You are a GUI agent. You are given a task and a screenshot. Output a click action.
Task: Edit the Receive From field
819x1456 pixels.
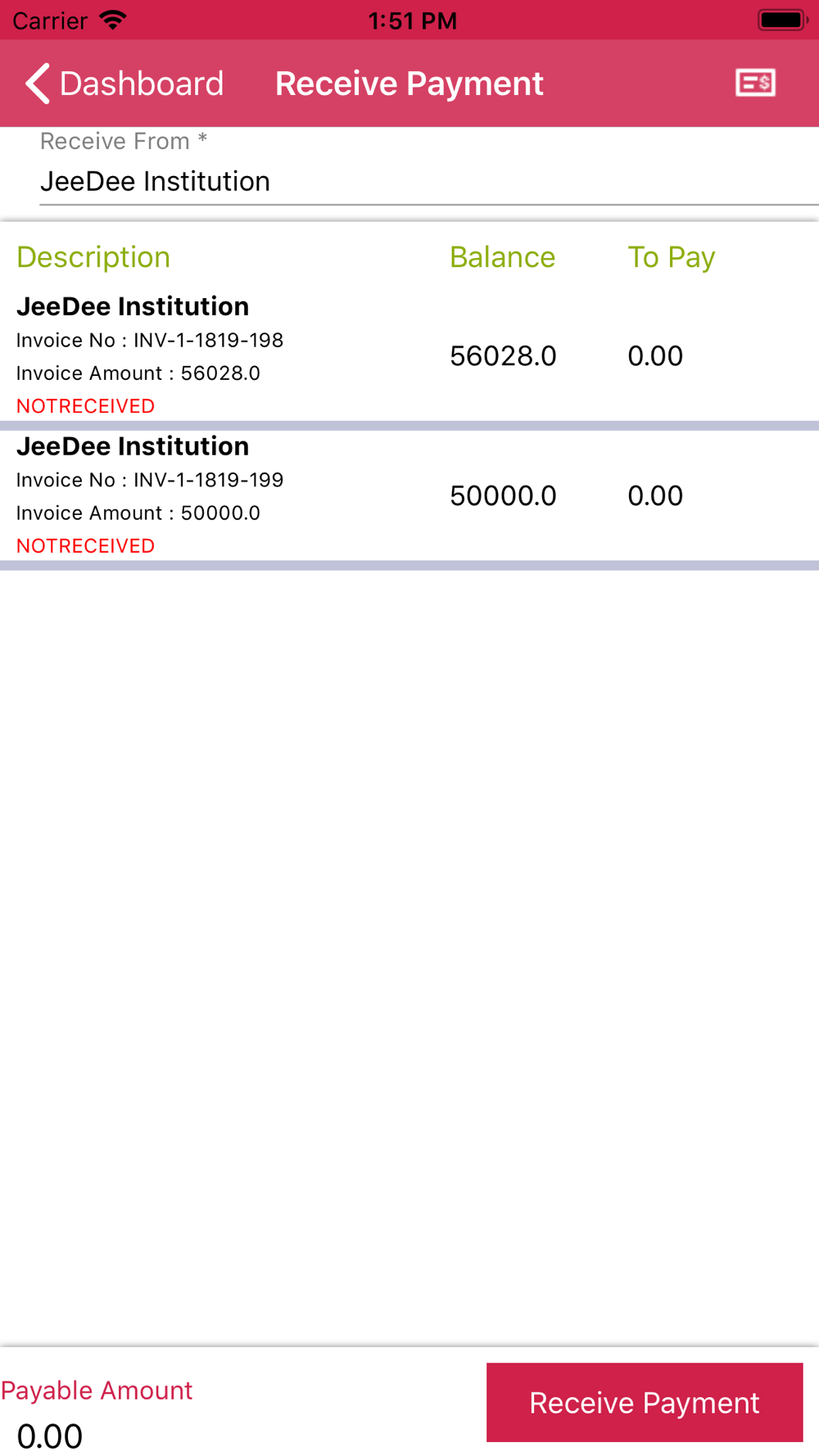tap(429, 181)
